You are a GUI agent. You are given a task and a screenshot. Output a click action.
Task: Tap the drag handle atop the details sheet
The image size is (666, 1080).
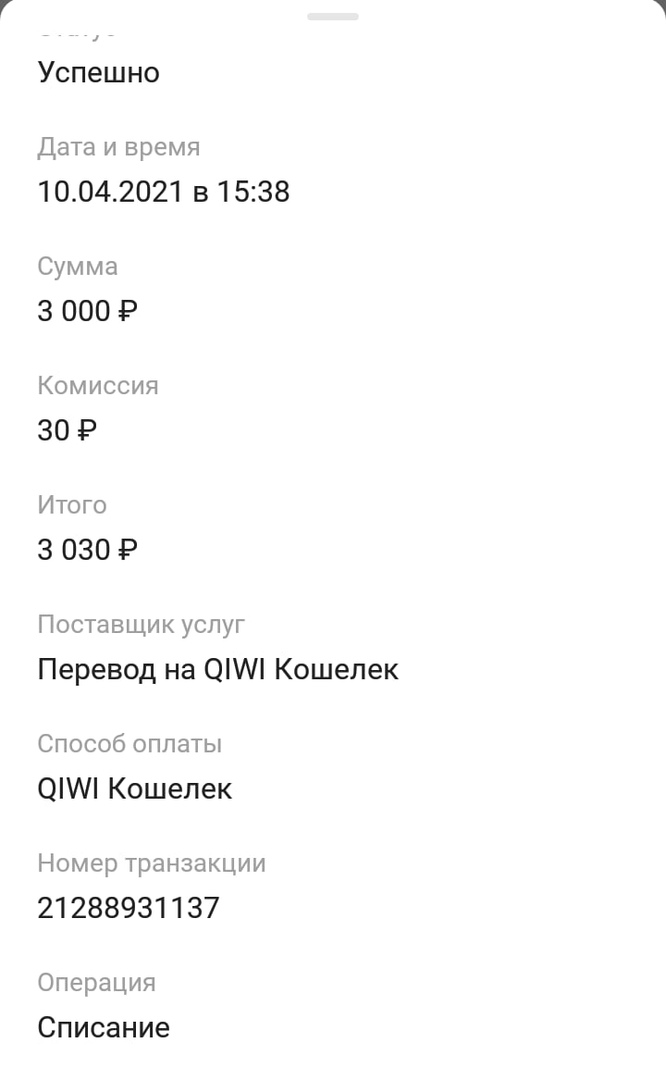(333, 16)
